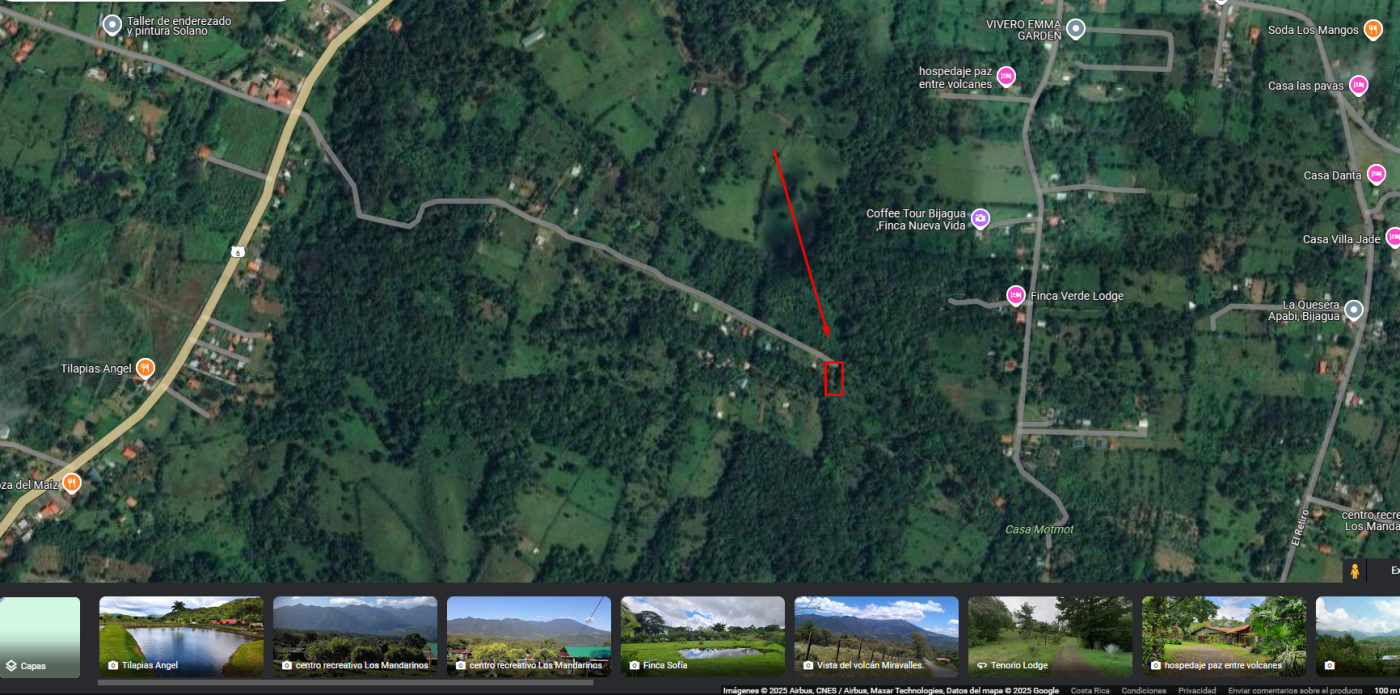The height and width of the screenshot is (695, 1400).
Task: Select the Finca Verde Lodge pin
Action: point(1015,295)
